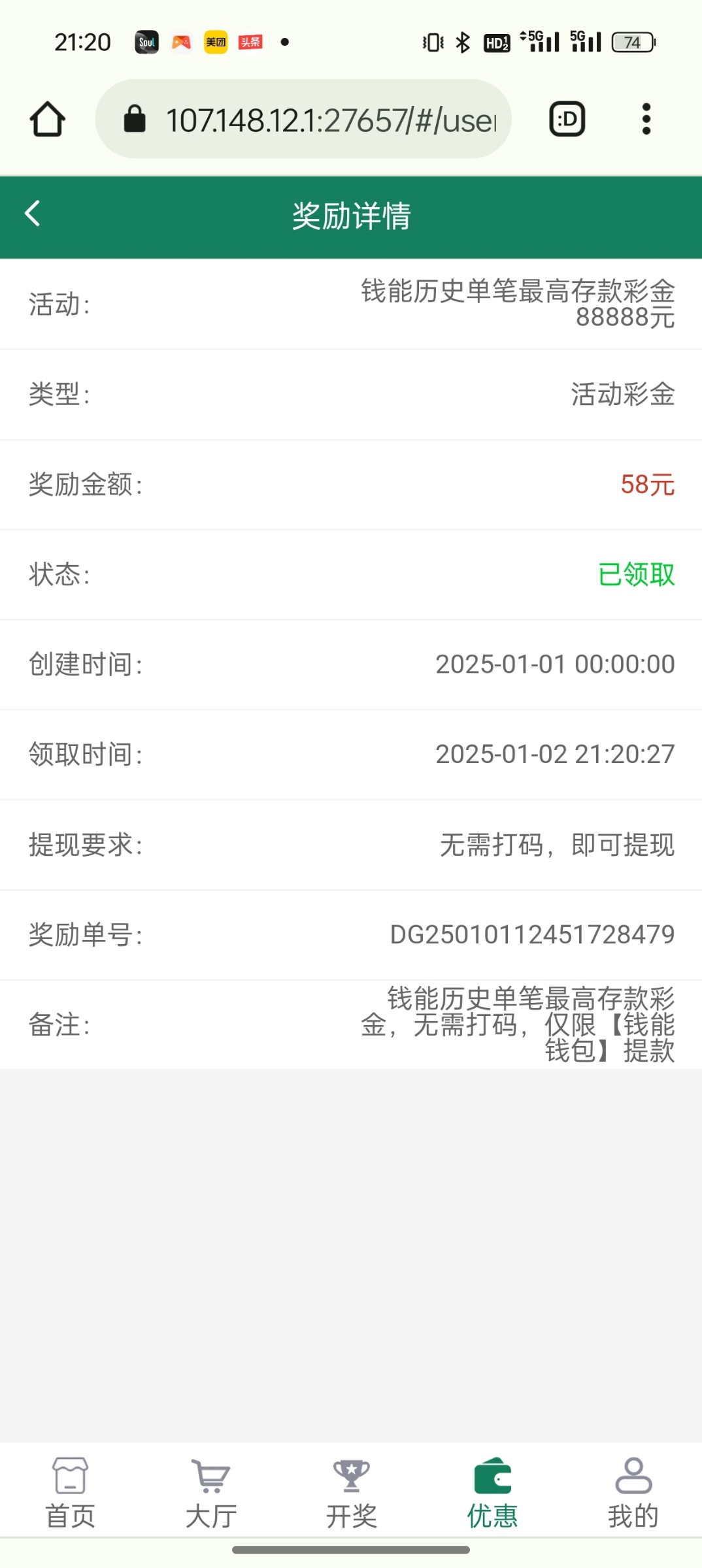Go back from the 奖励详情 page
The width and height of the screenshot is (702, 1568).
tap(32, 214)
